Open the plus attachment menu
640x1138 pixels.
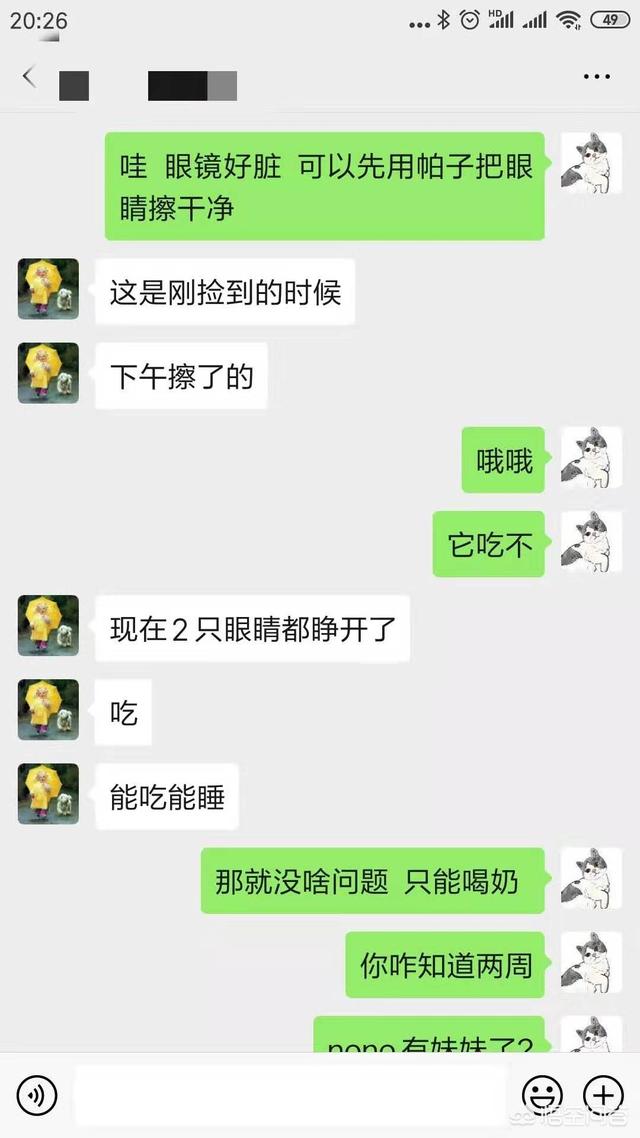tap(603, 1094)
